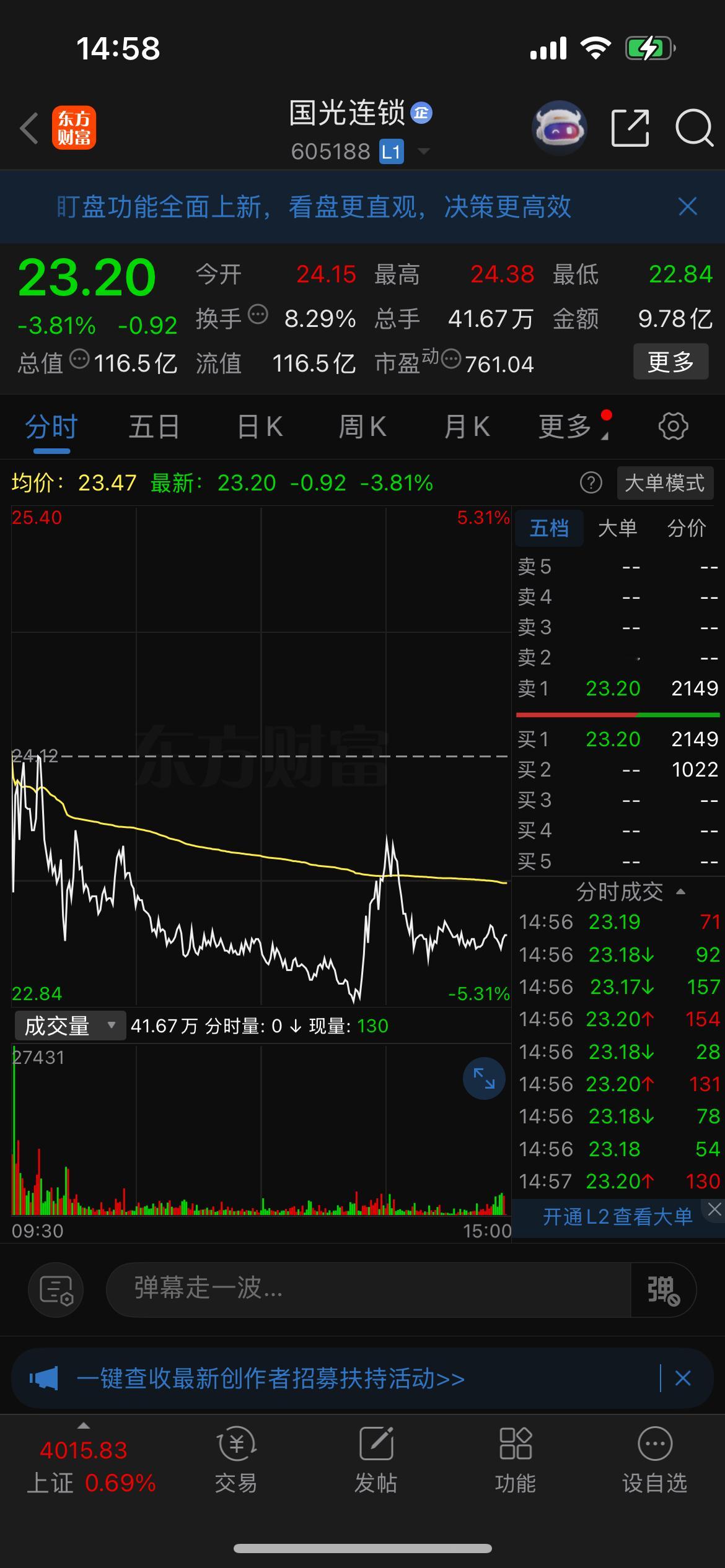Expand the stock code L1 dropdown arrow
This screenshot has height=1568, width=725.
424,150
